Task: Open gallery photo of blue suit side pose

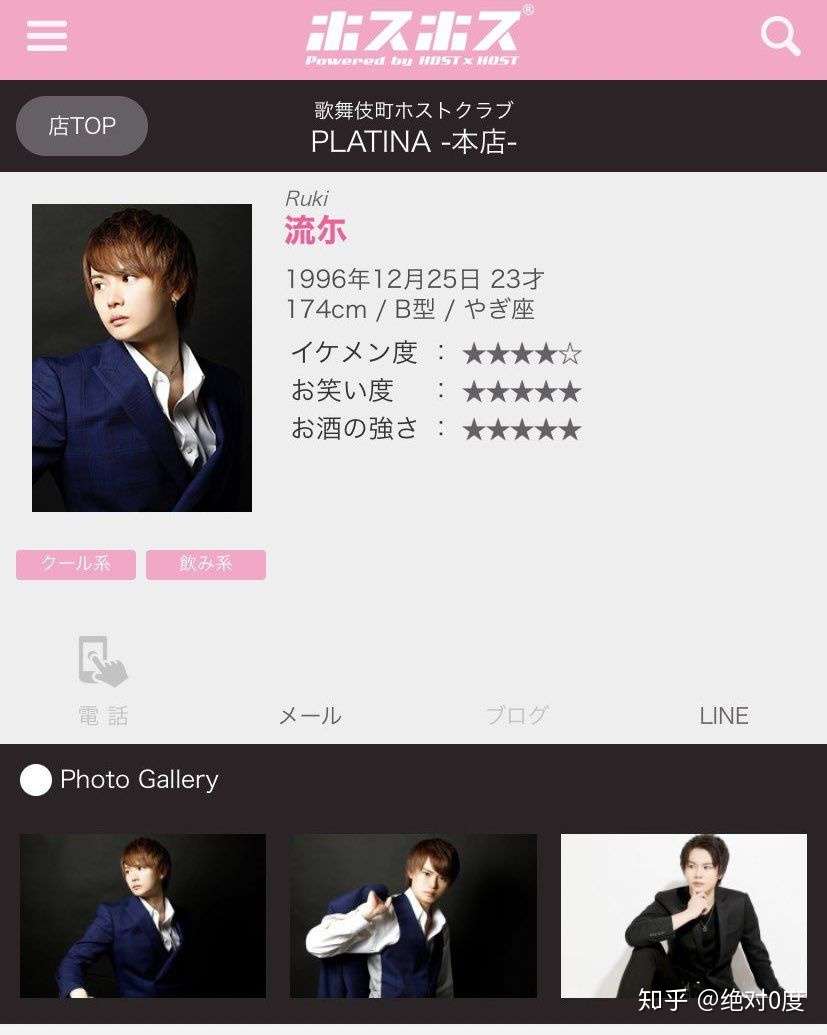Action: 143,916
